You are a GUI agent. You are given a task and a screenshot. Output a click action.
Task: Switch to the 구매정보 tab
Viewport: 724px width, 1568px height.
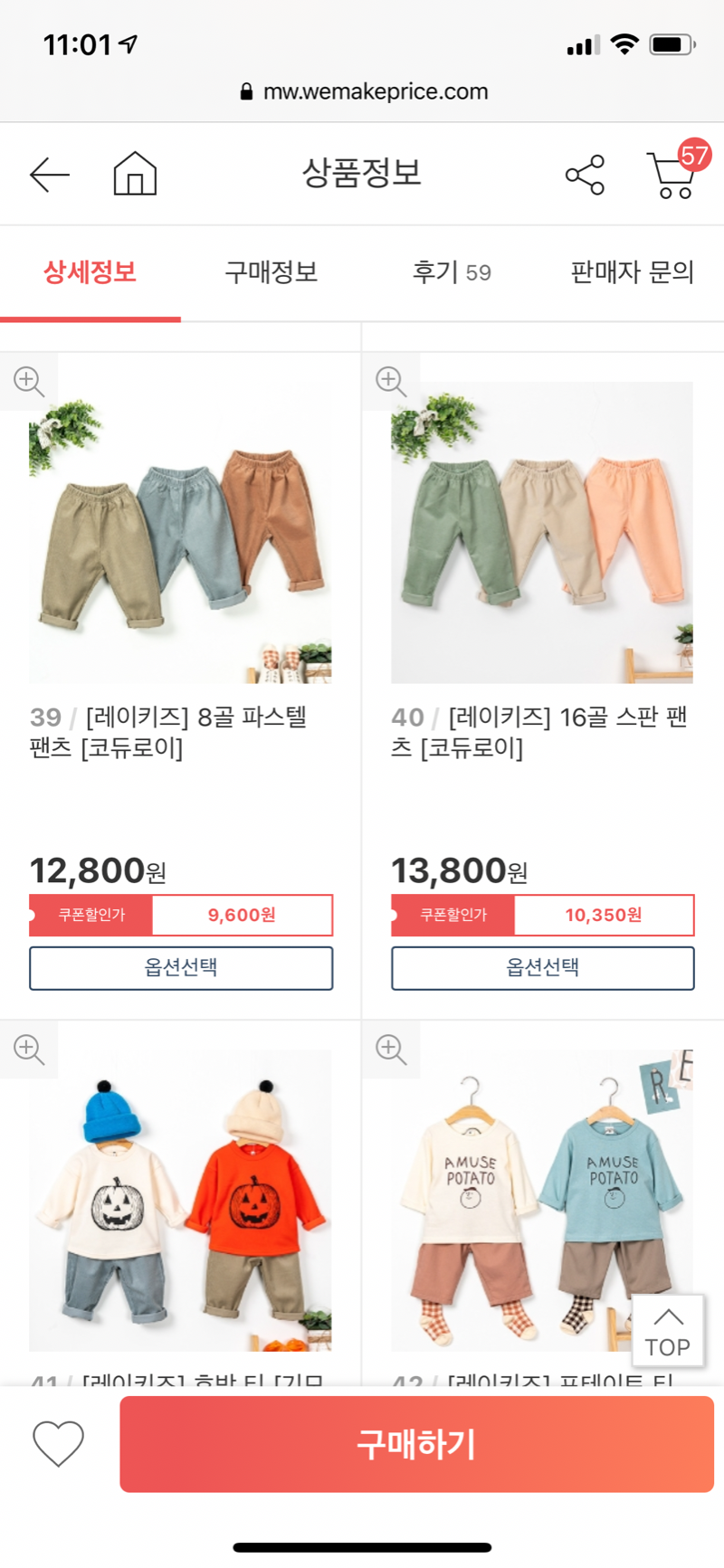(271, 272)
